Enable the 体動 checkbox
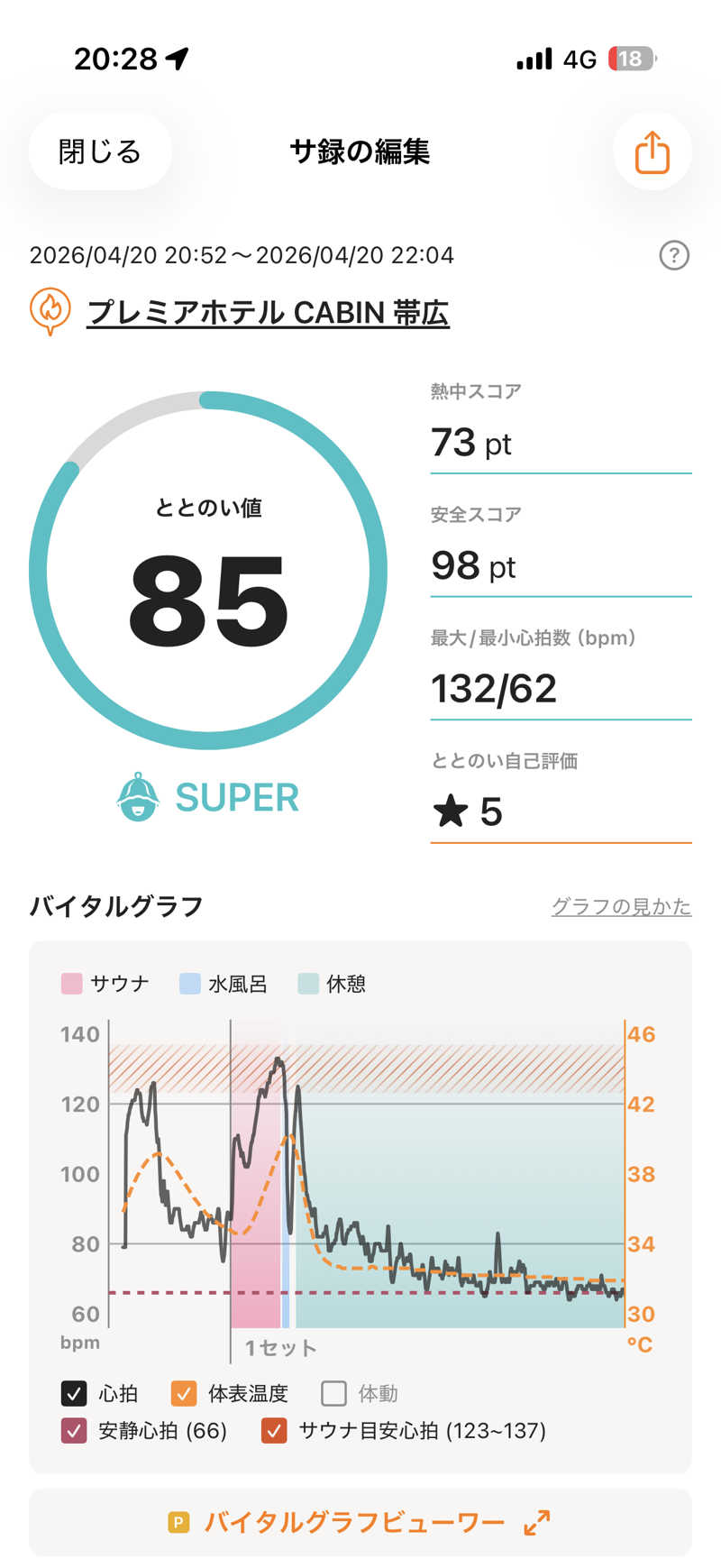The image size is (721, 1568). 334,1394
